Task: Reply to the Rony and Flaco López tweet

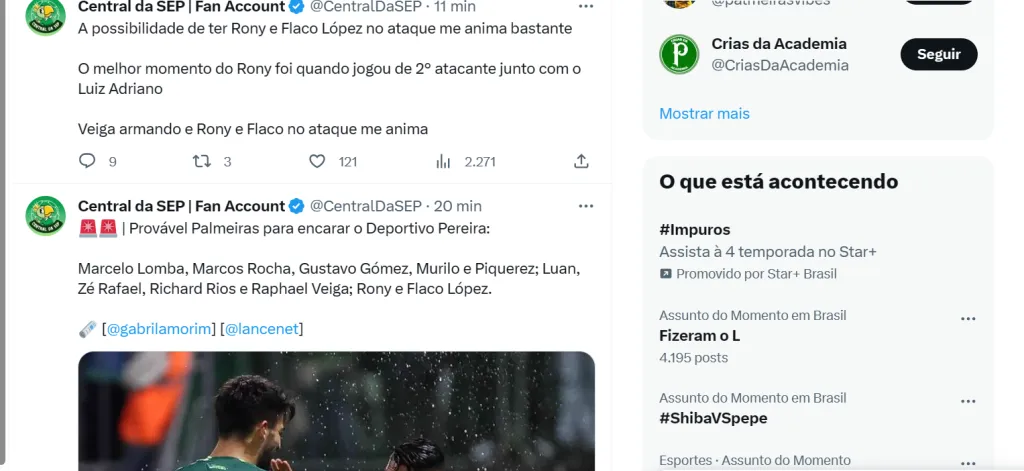Action: [88, 161]
